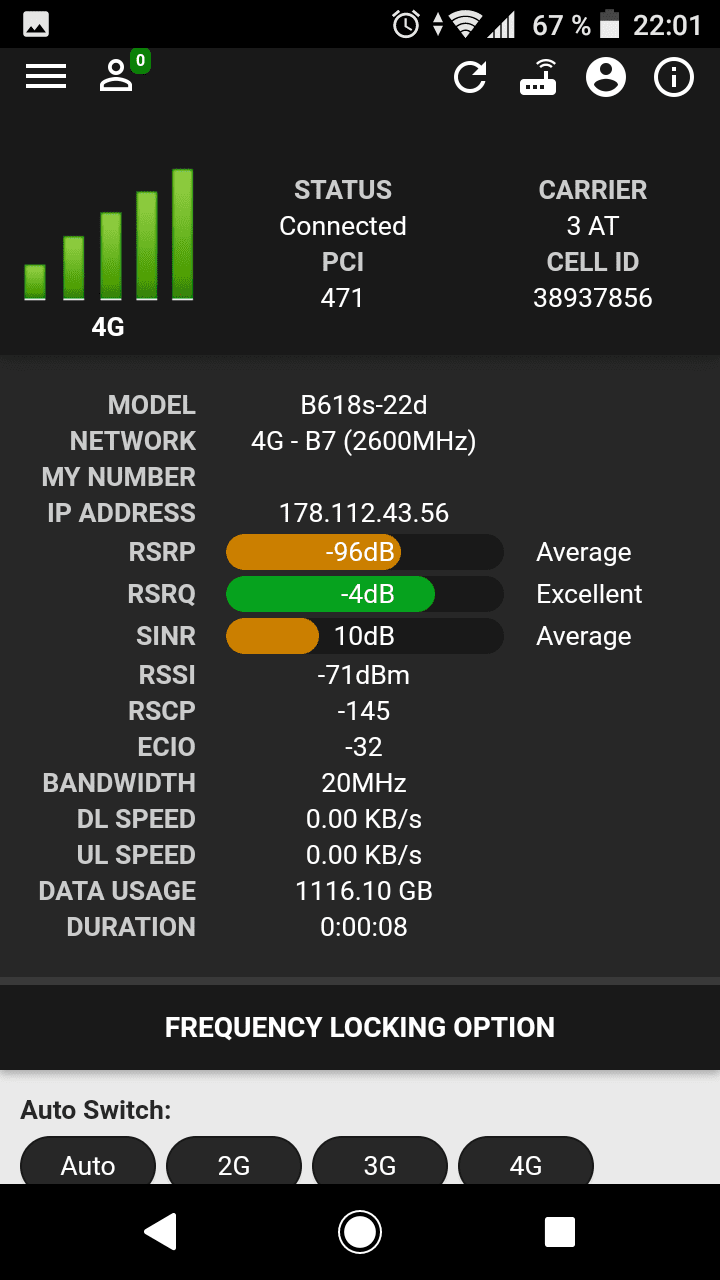Screen dimensions: 720x1280
Task: Lock the network to 4G
Action: point(526,1163)
